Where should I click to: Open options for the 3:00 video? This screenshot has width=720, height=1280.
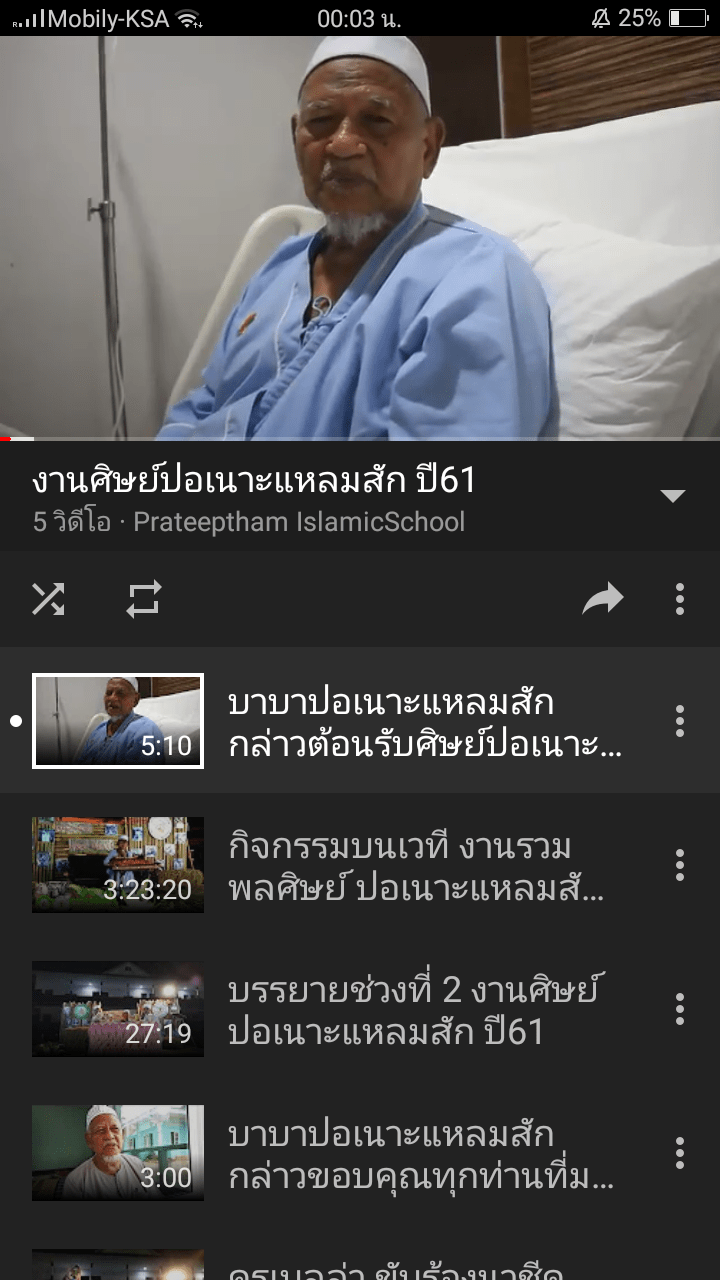pos(680,1153)
